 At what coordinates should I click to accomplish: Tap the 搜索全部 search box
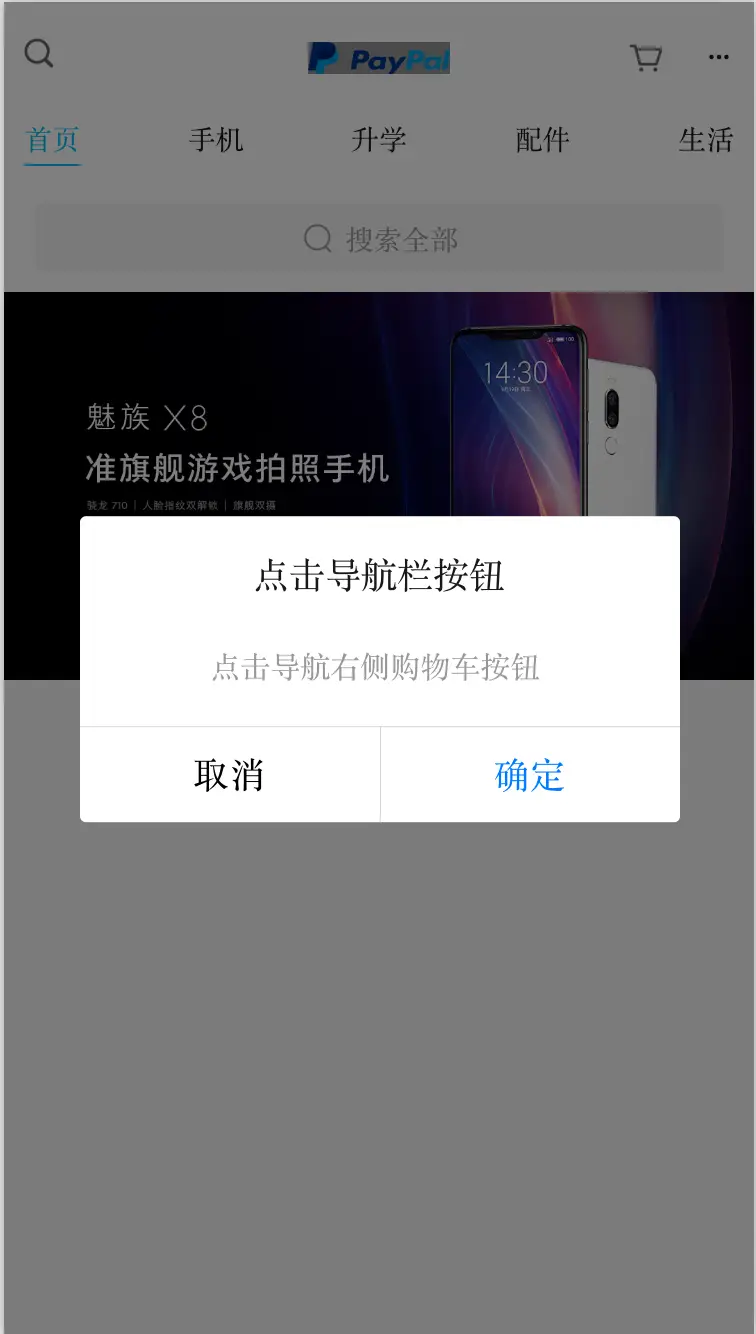(379, 239)
